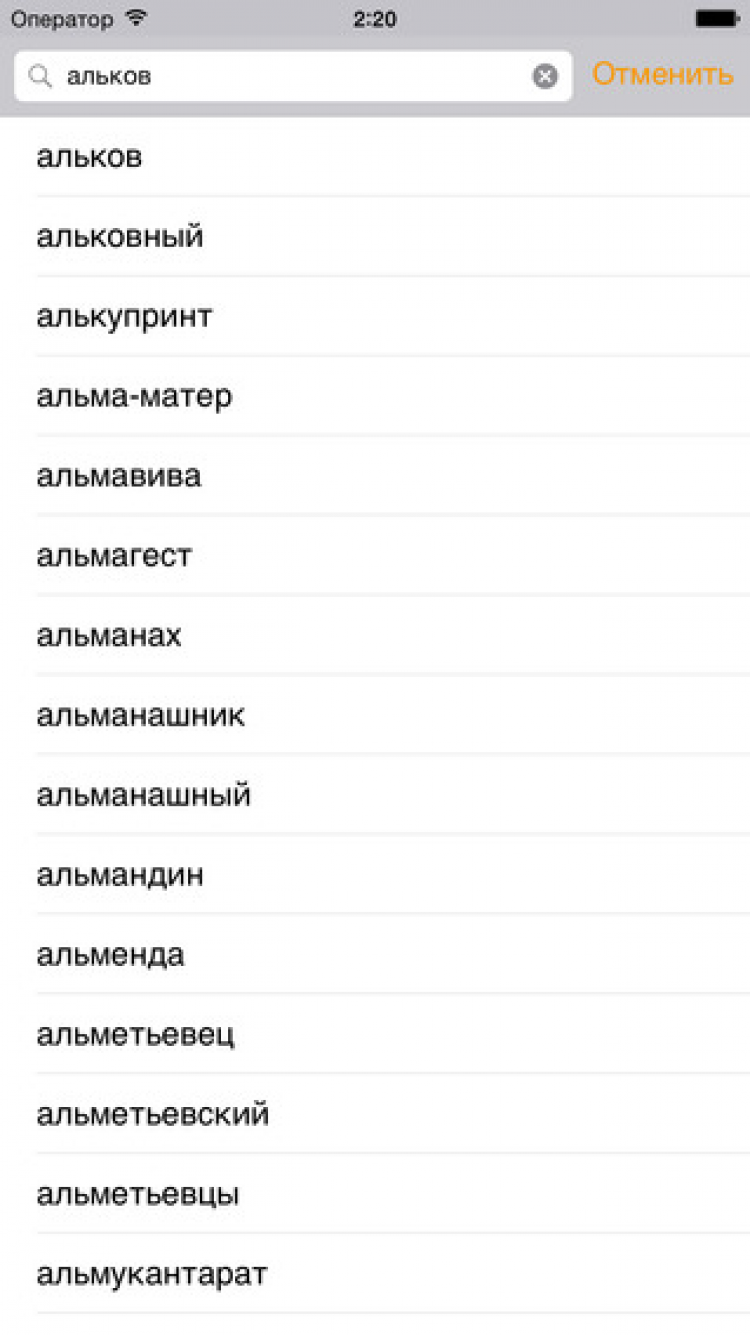Cancel the search with Отменить
This screenshot has height=1335, width=750.
pos(662,74)
